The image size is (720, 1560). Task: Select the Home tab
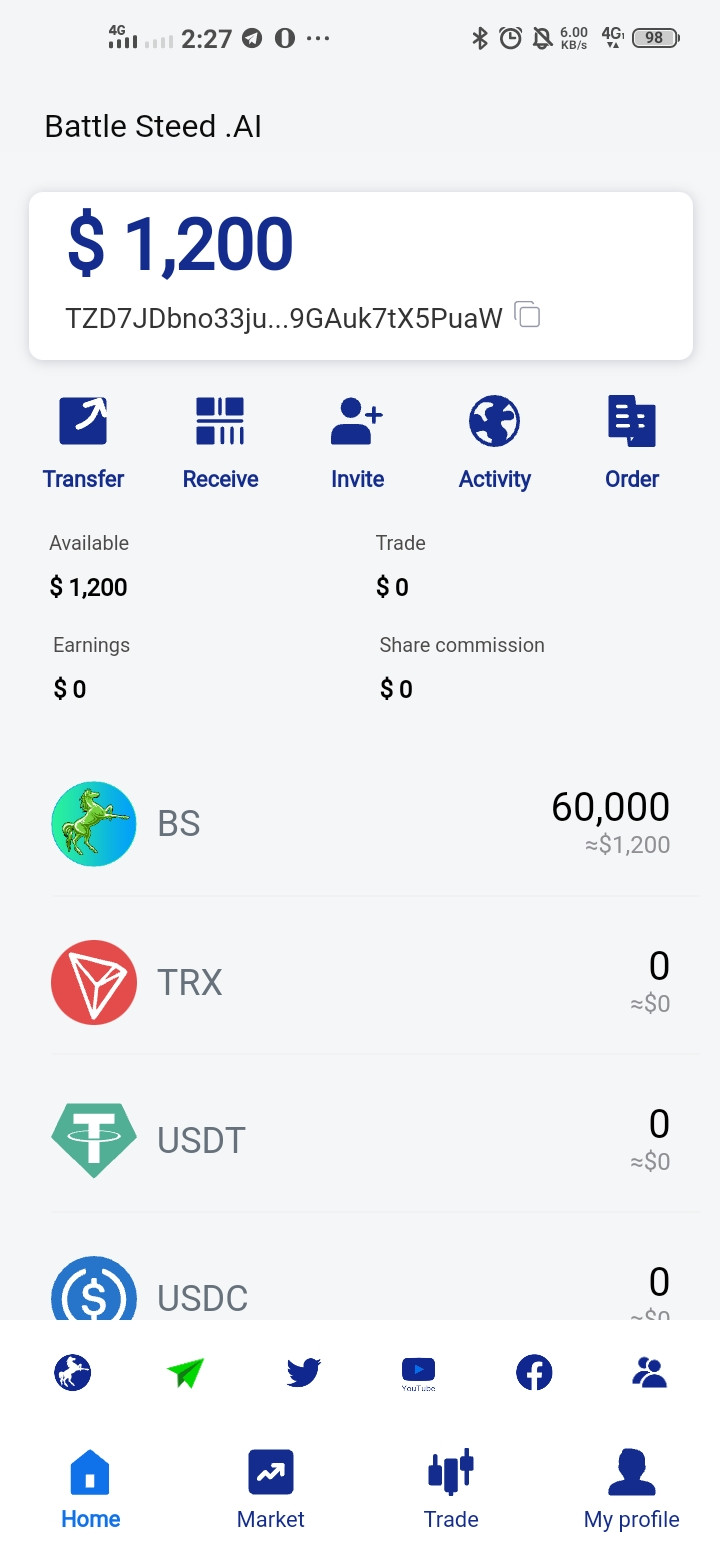click(x=90, y=1490)
